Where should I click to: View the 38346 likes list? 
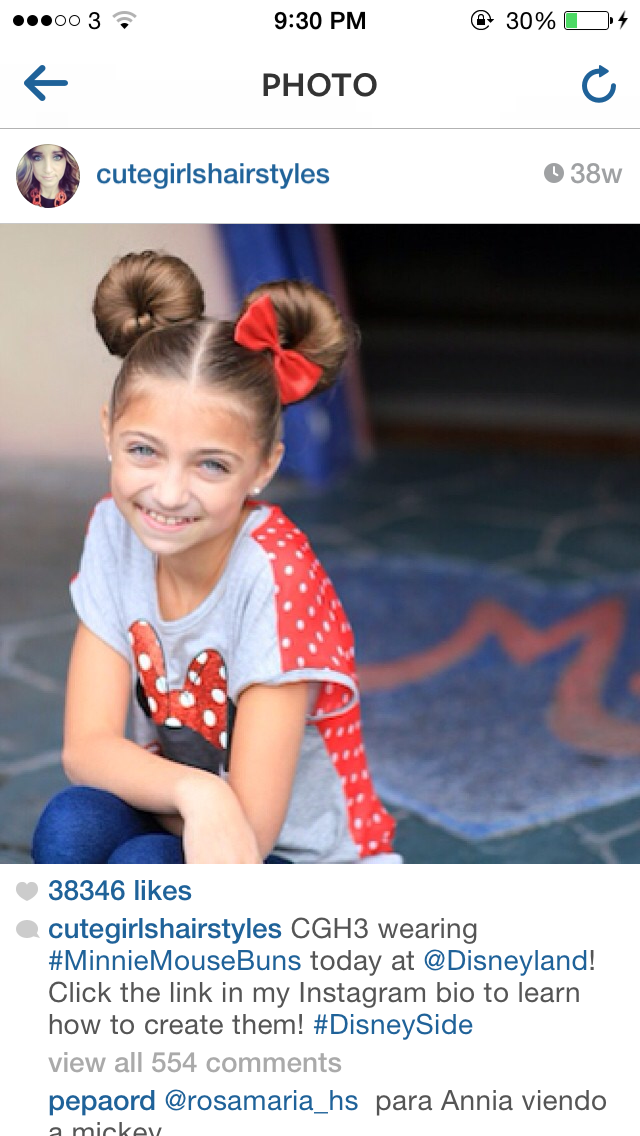pyautogui.click(x=120, y=891)
